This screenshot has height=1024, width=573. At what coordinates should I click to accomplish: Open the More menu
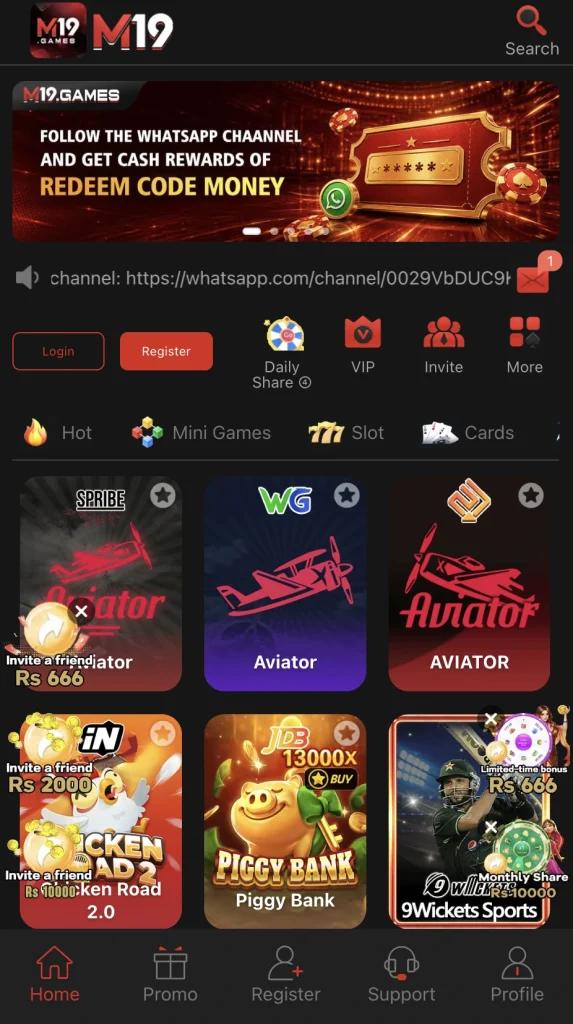(525, 345)
